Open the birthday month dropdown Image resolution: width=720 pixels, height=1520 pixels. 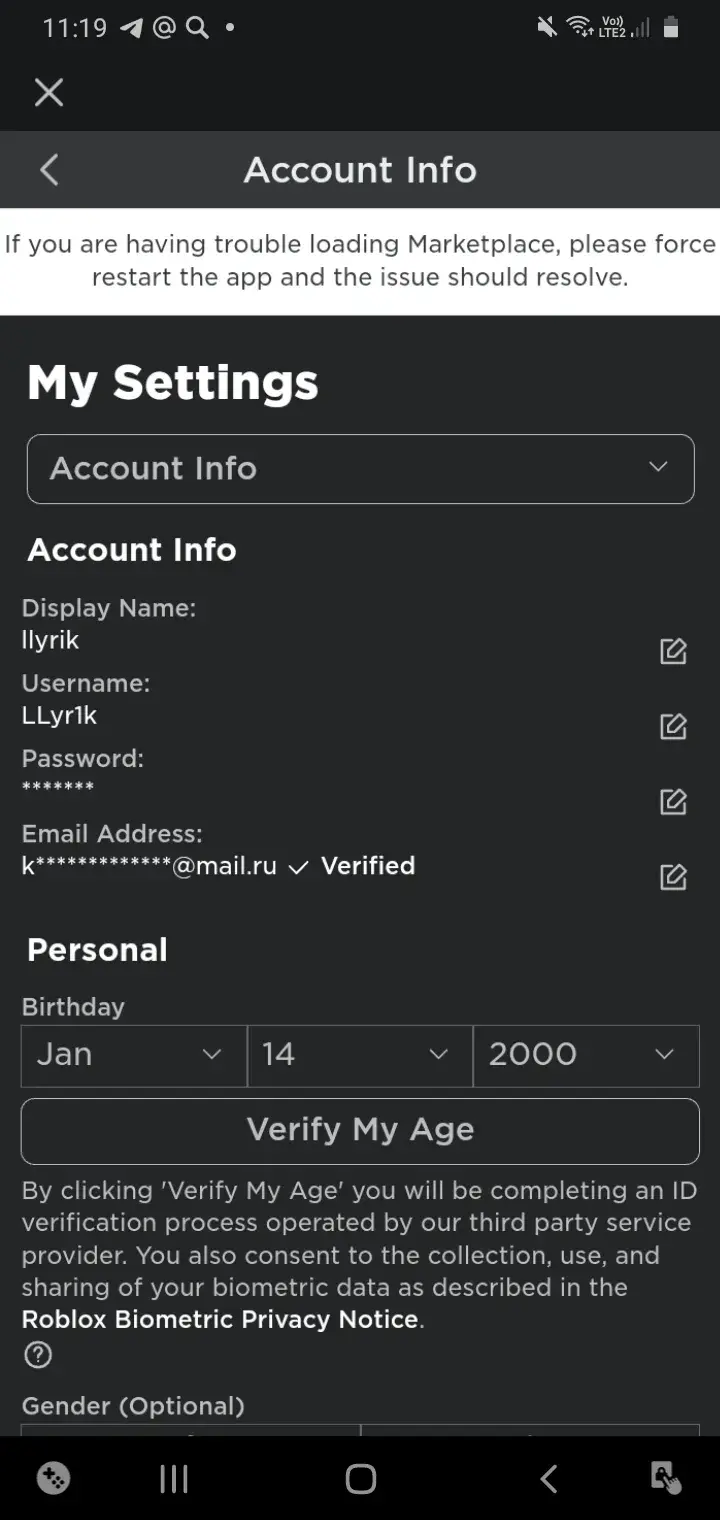pos(134,1055)
